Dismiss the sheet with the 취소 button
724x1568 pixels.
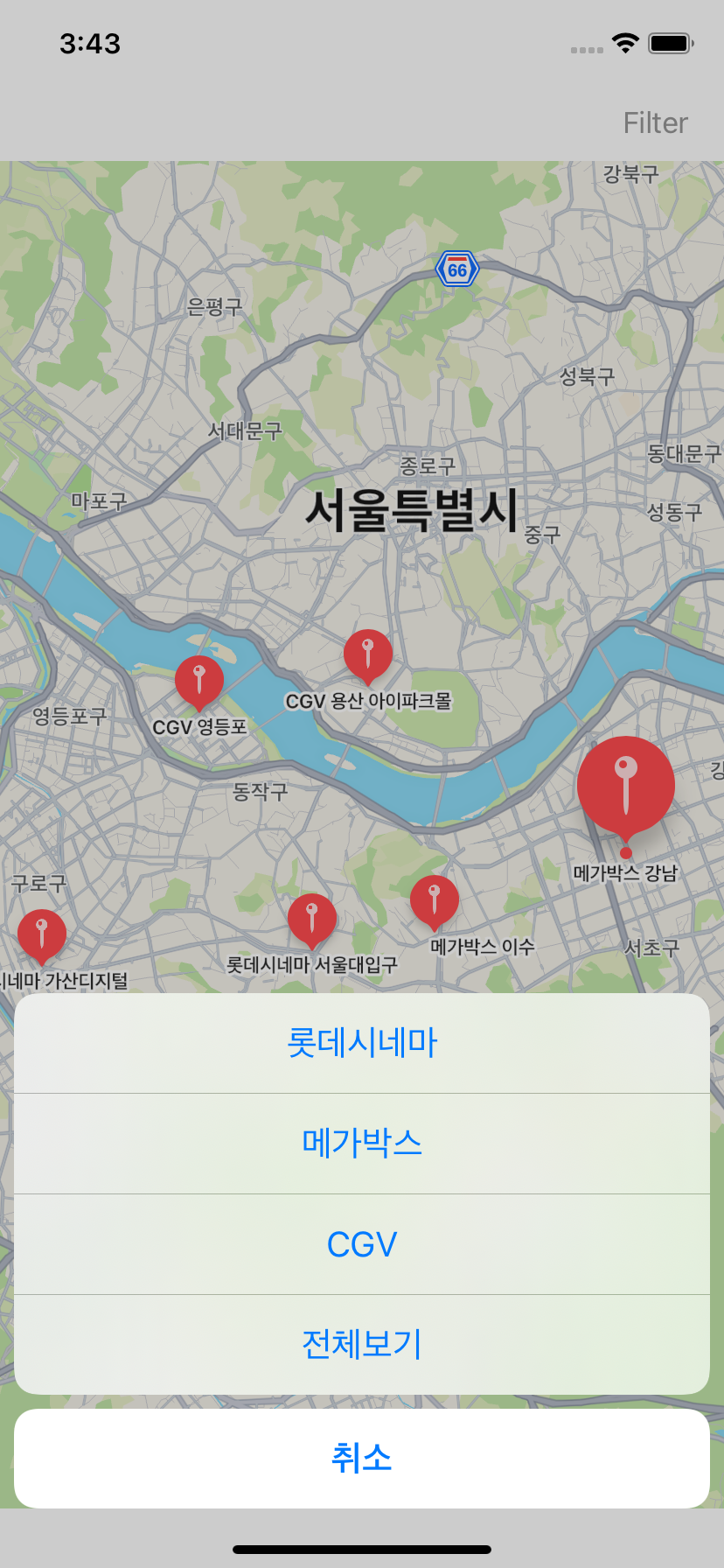[362, 1458]
